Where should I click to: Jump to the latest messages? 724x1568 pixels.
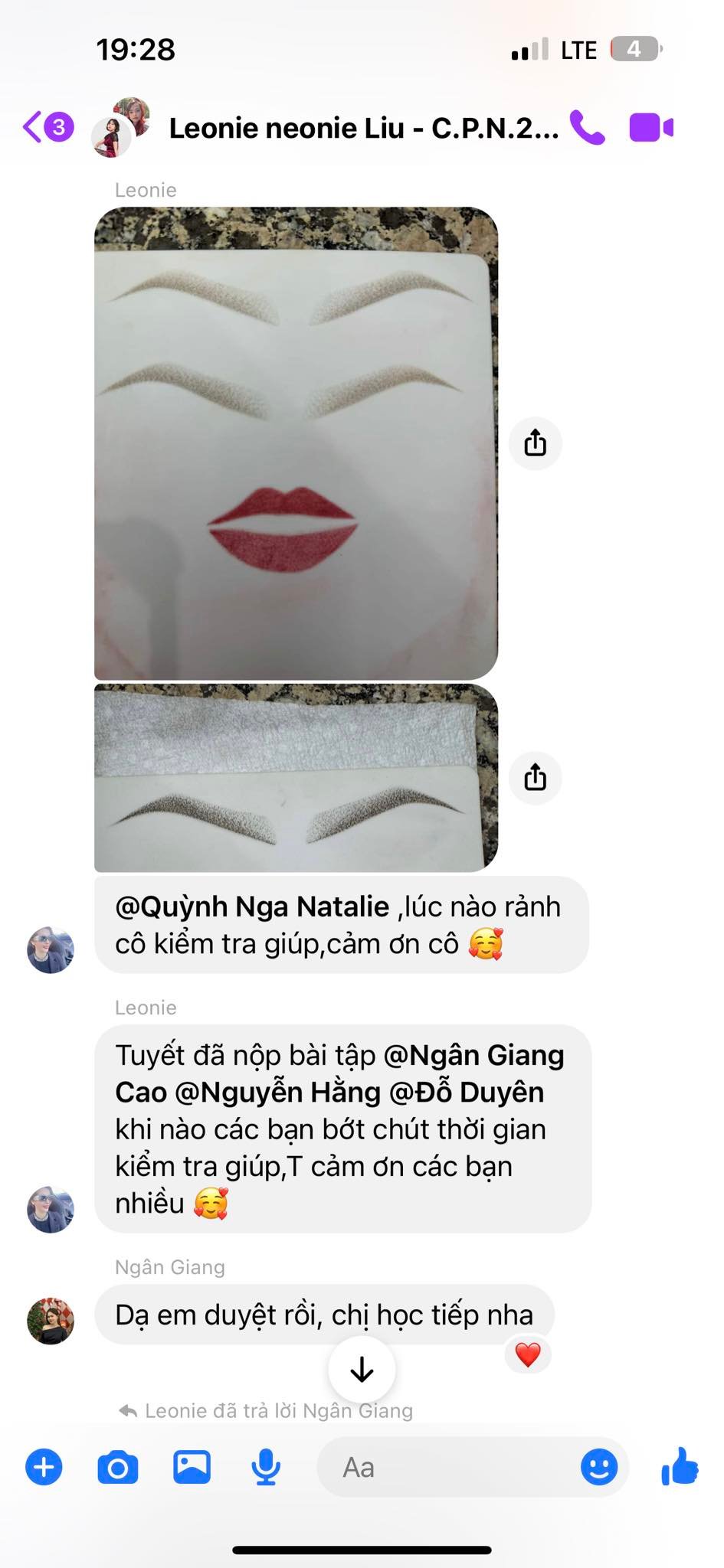[x=362, y=1370]
